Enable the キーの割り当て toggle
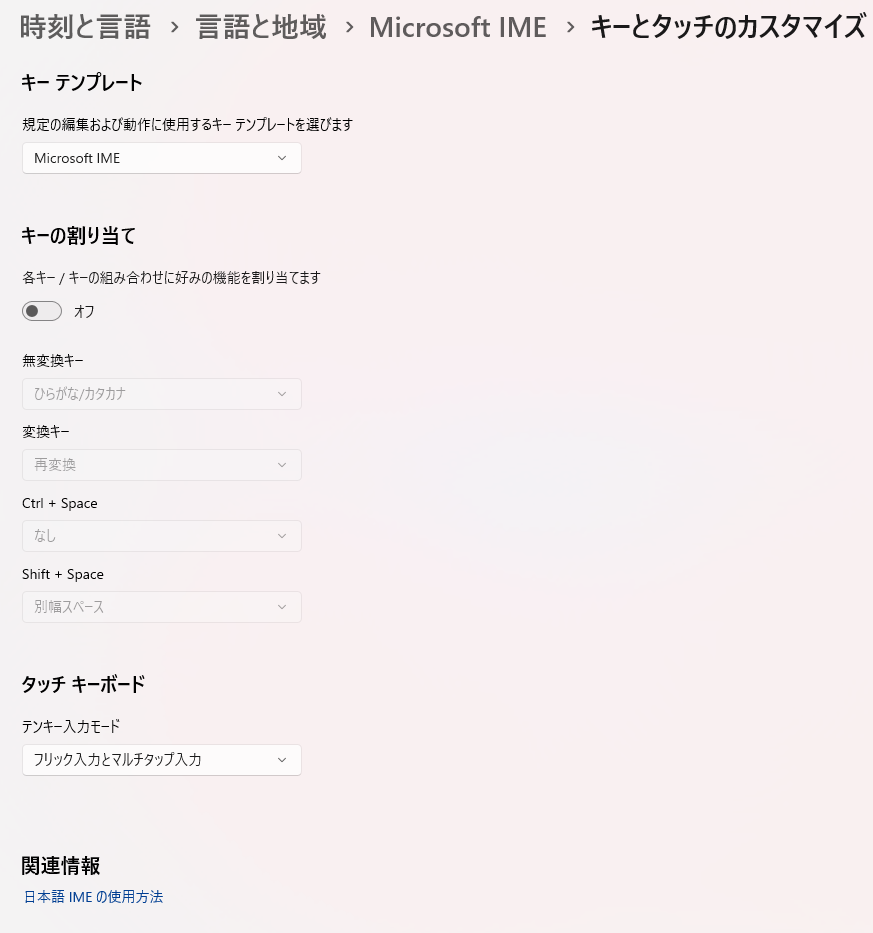 [x=42, y=311]
